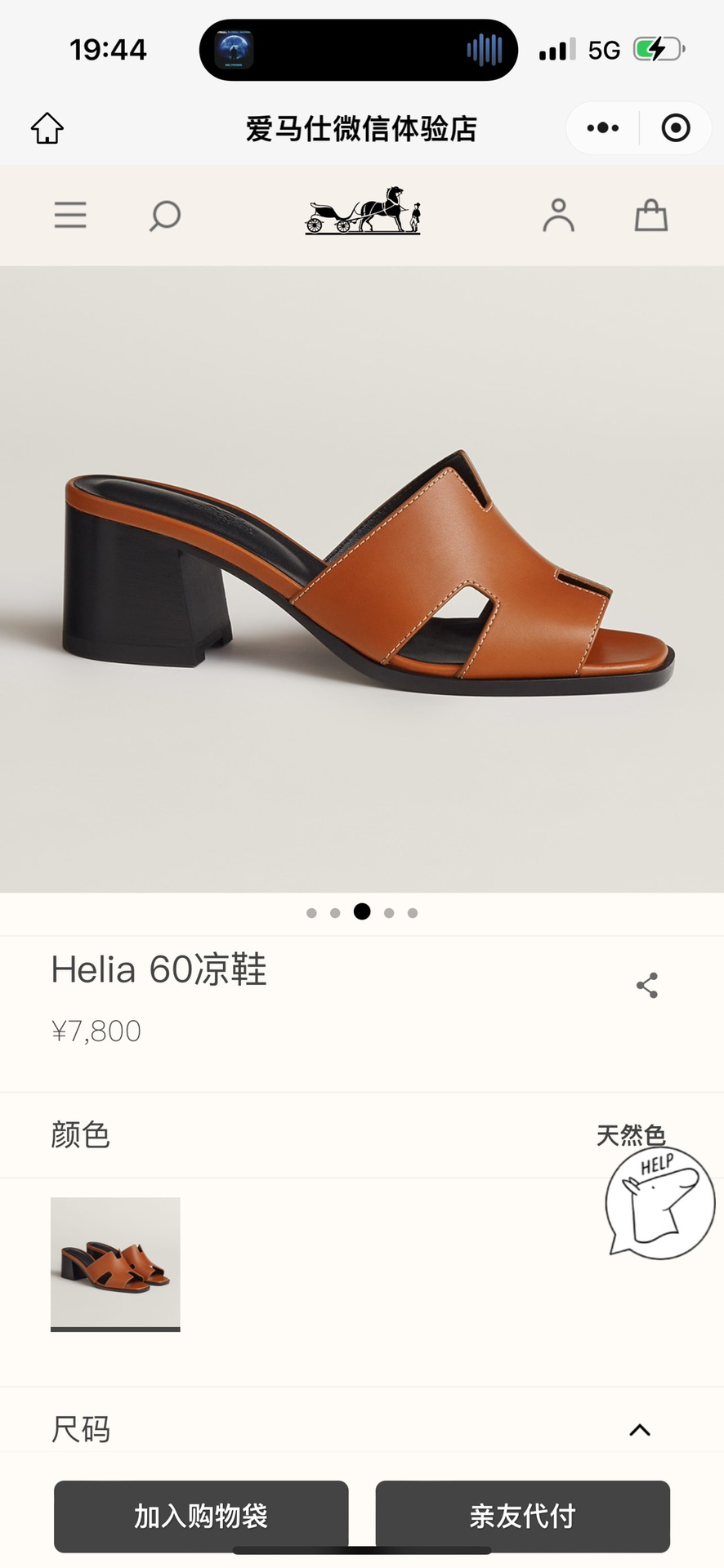The width and height of the screenshot is (724, 1568).
Task: View the shopping bag
Action: [651, 216]
